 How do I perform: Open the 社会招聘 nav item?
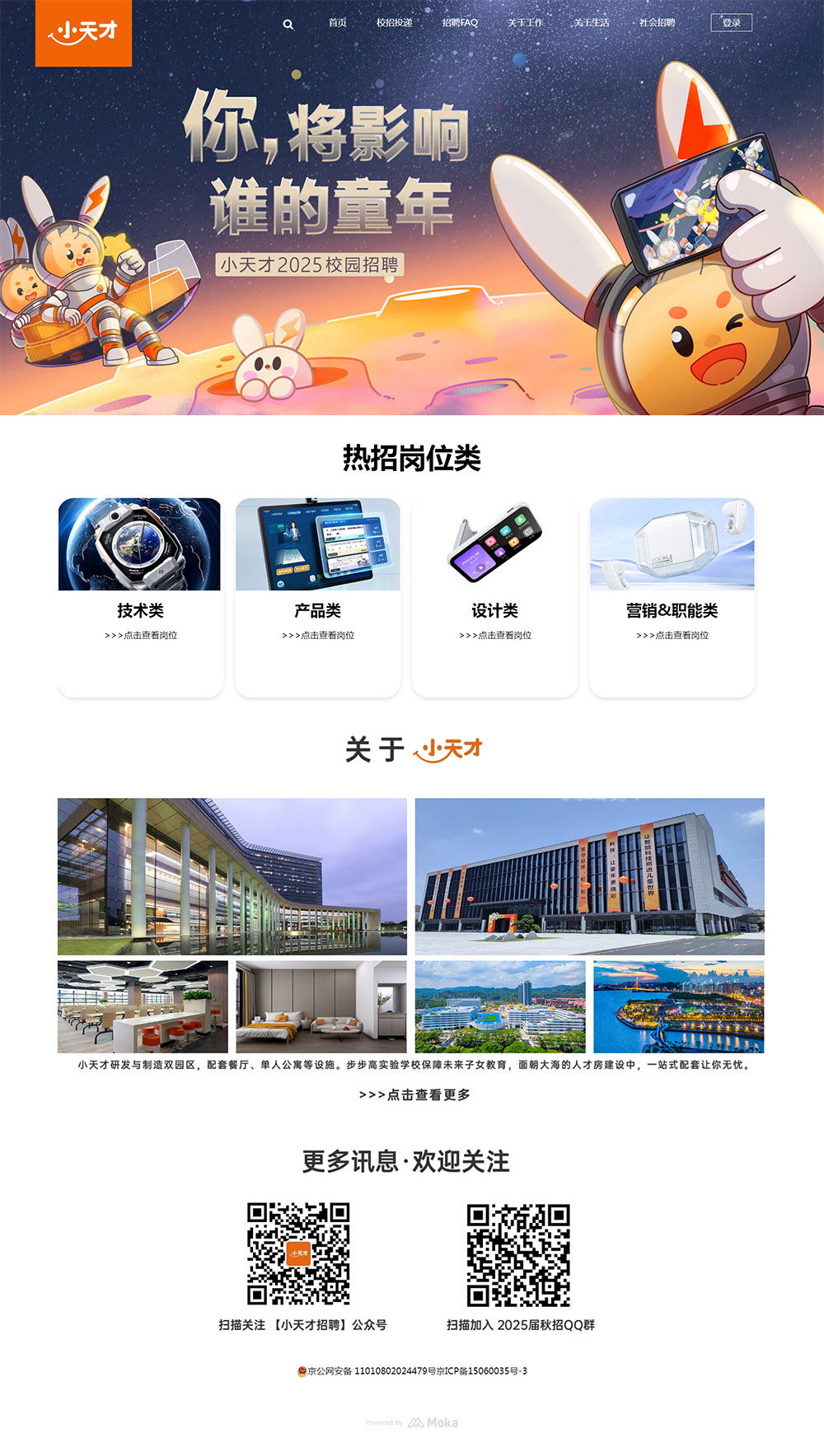[x=657, y=23]
